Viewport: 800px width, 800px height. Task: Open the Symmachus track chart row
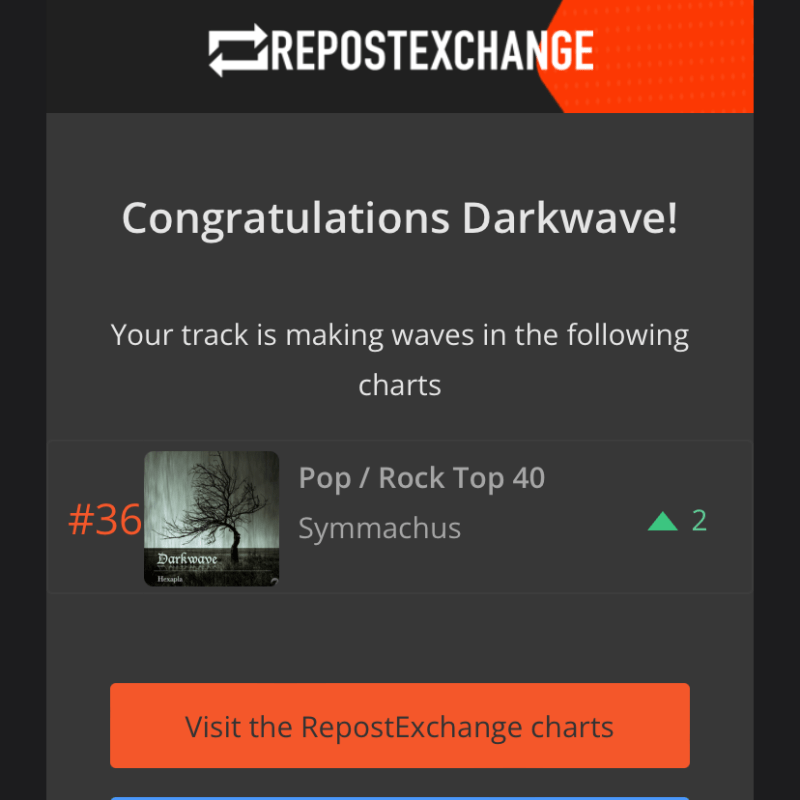(400, 518)
